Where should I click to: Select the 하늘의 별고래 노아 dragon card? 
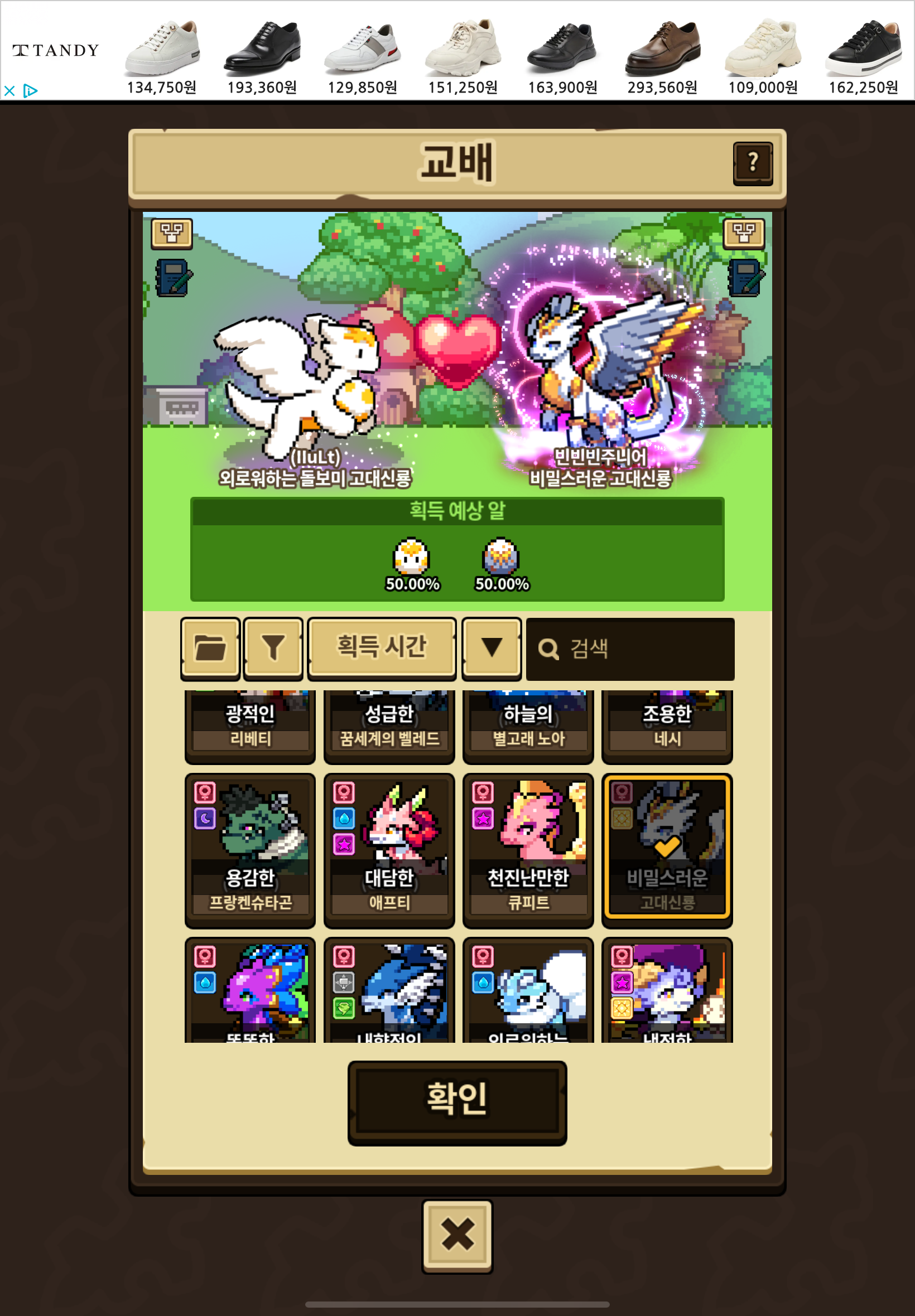[x=528, y=727]
